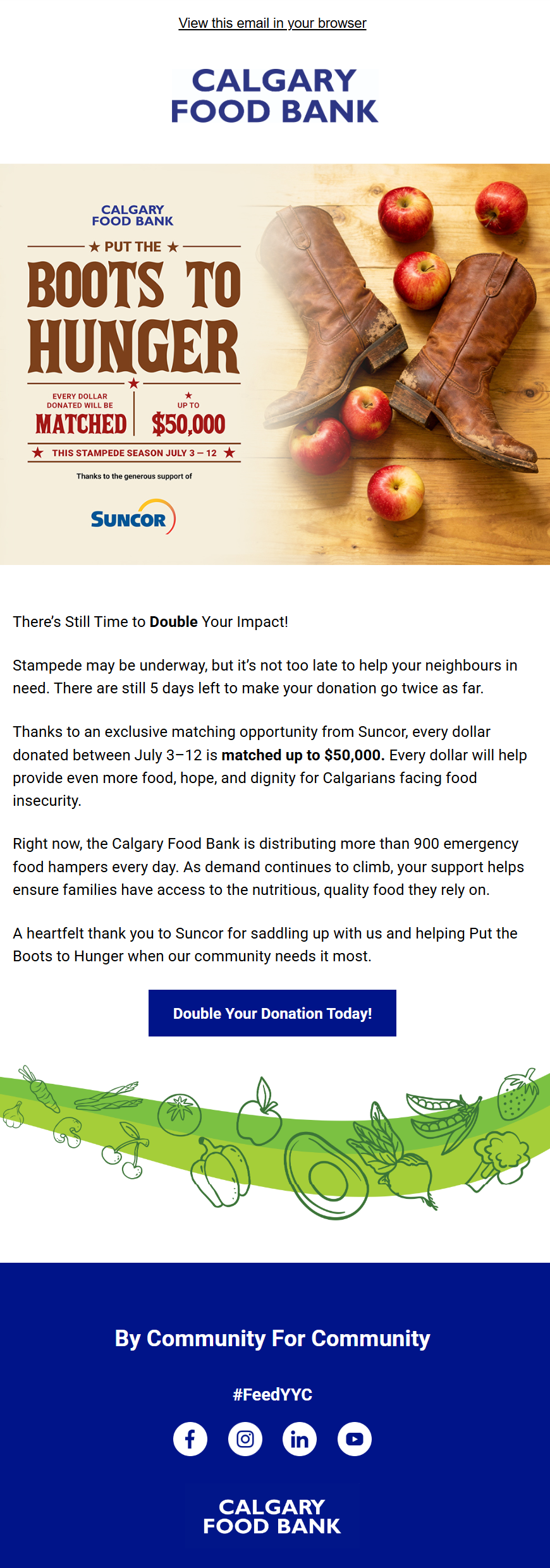550x1568 pixels.
Task: Open the Instagram profile icon
Action: coord(245,1439)
